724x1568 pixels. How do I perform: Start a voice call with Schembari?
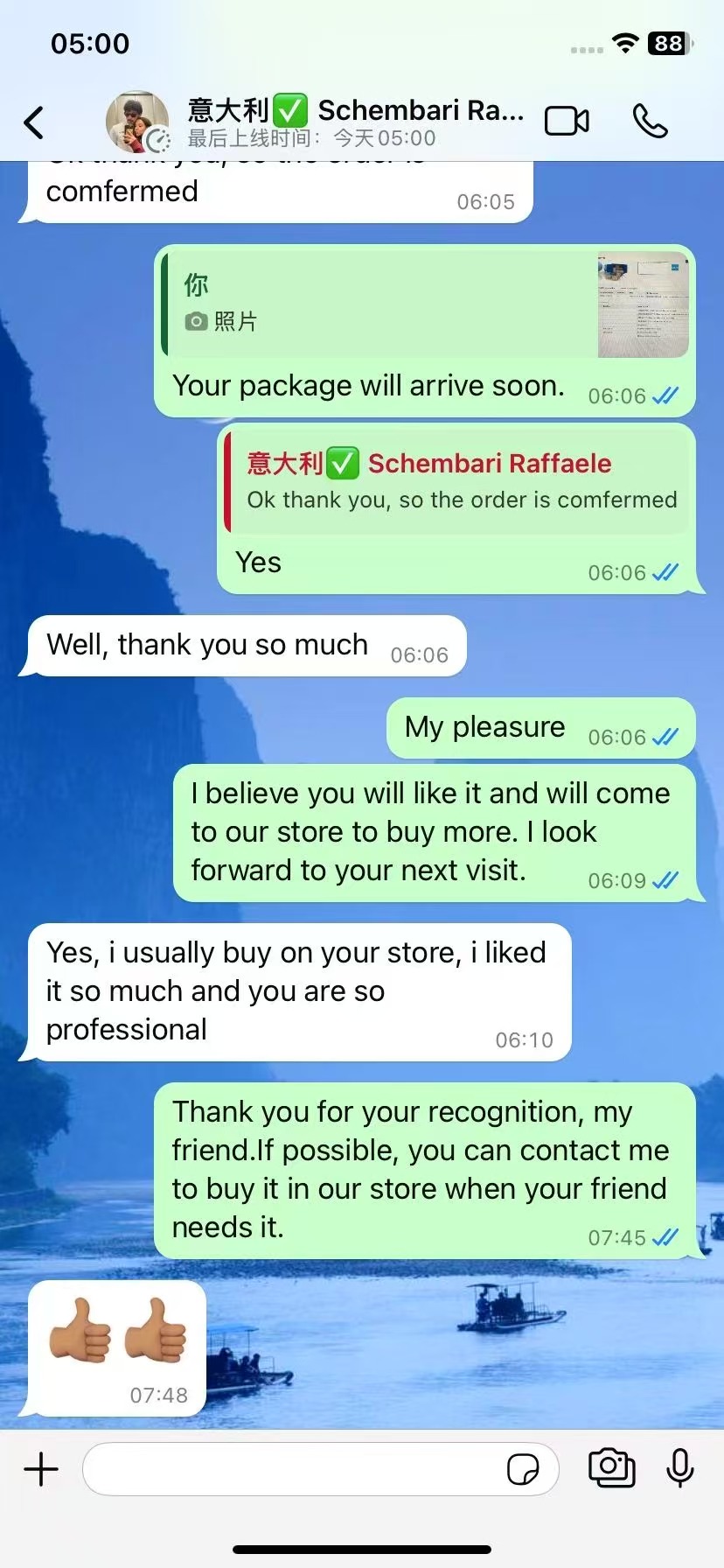point(650,122)
